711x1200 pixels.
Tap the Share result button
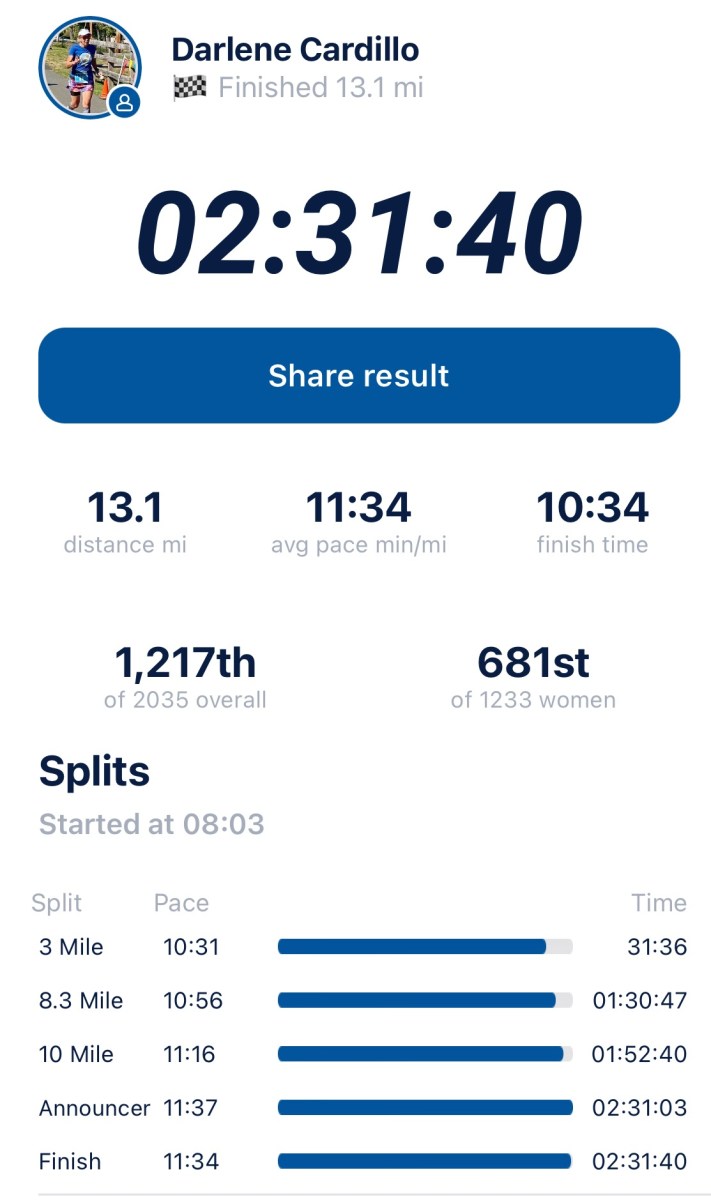click(358, 376)
